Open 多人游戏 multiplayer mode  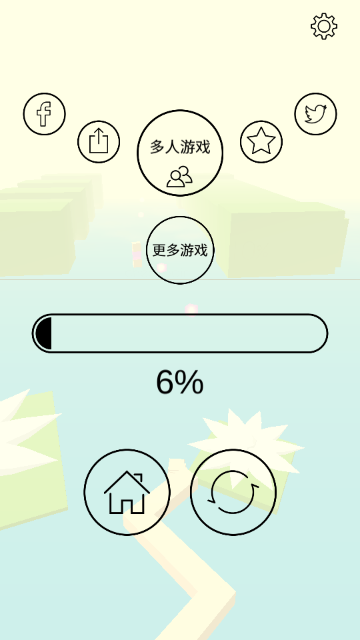point(180,153)
